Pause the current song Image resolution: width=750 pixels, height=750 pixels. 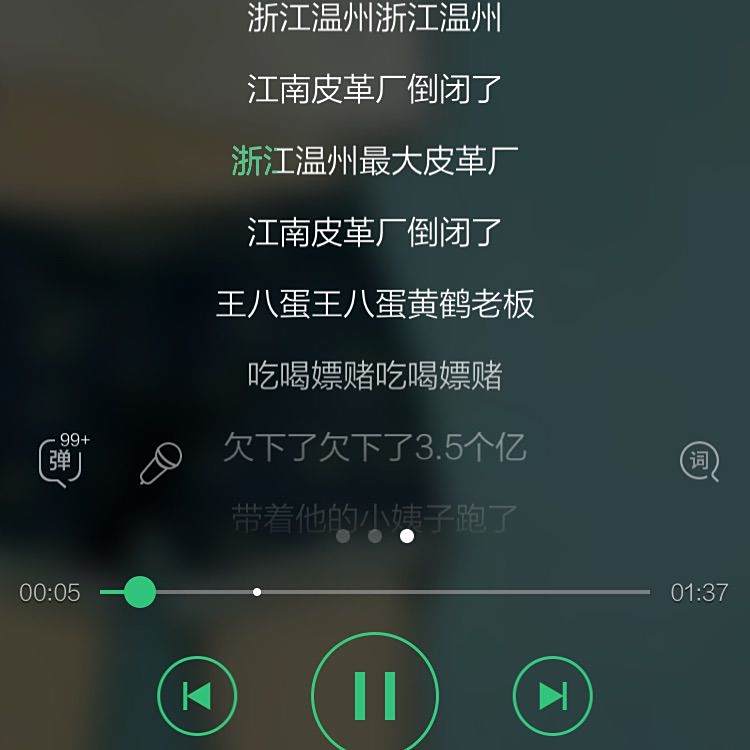point(375,694)
